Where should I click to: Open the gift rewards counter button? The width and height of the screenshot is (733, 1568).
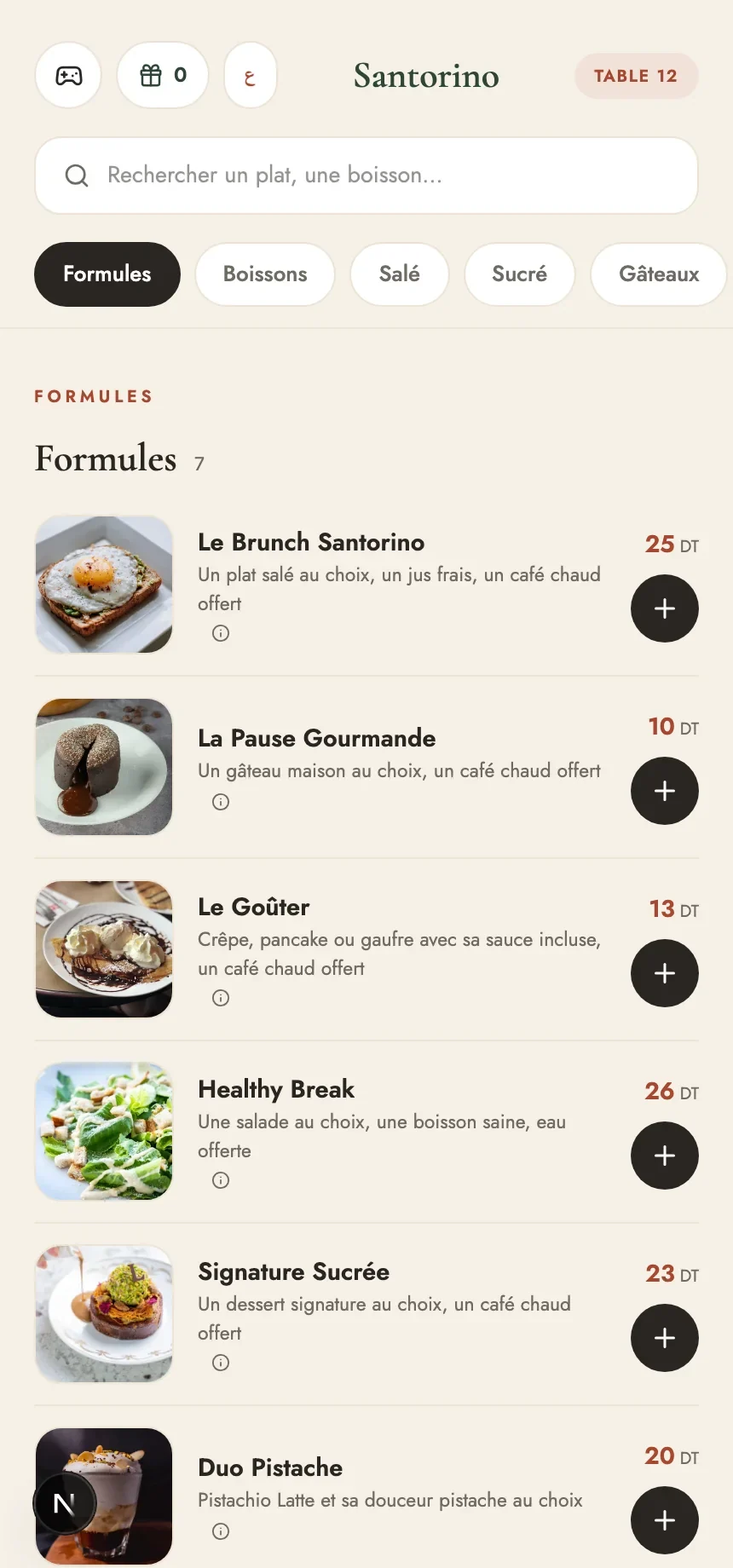pos(163,76)
